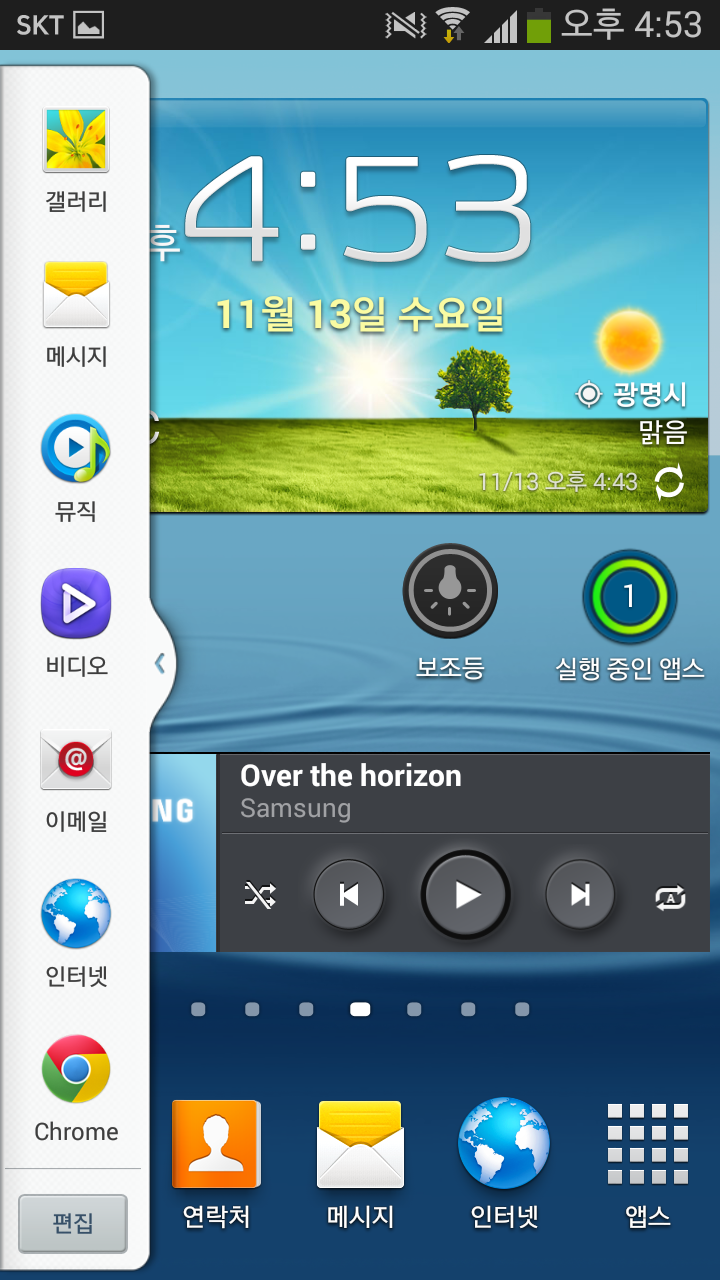This screenshot has height=1280, width=720.
Task: Go to the previous track
Action: coord(349,895)
